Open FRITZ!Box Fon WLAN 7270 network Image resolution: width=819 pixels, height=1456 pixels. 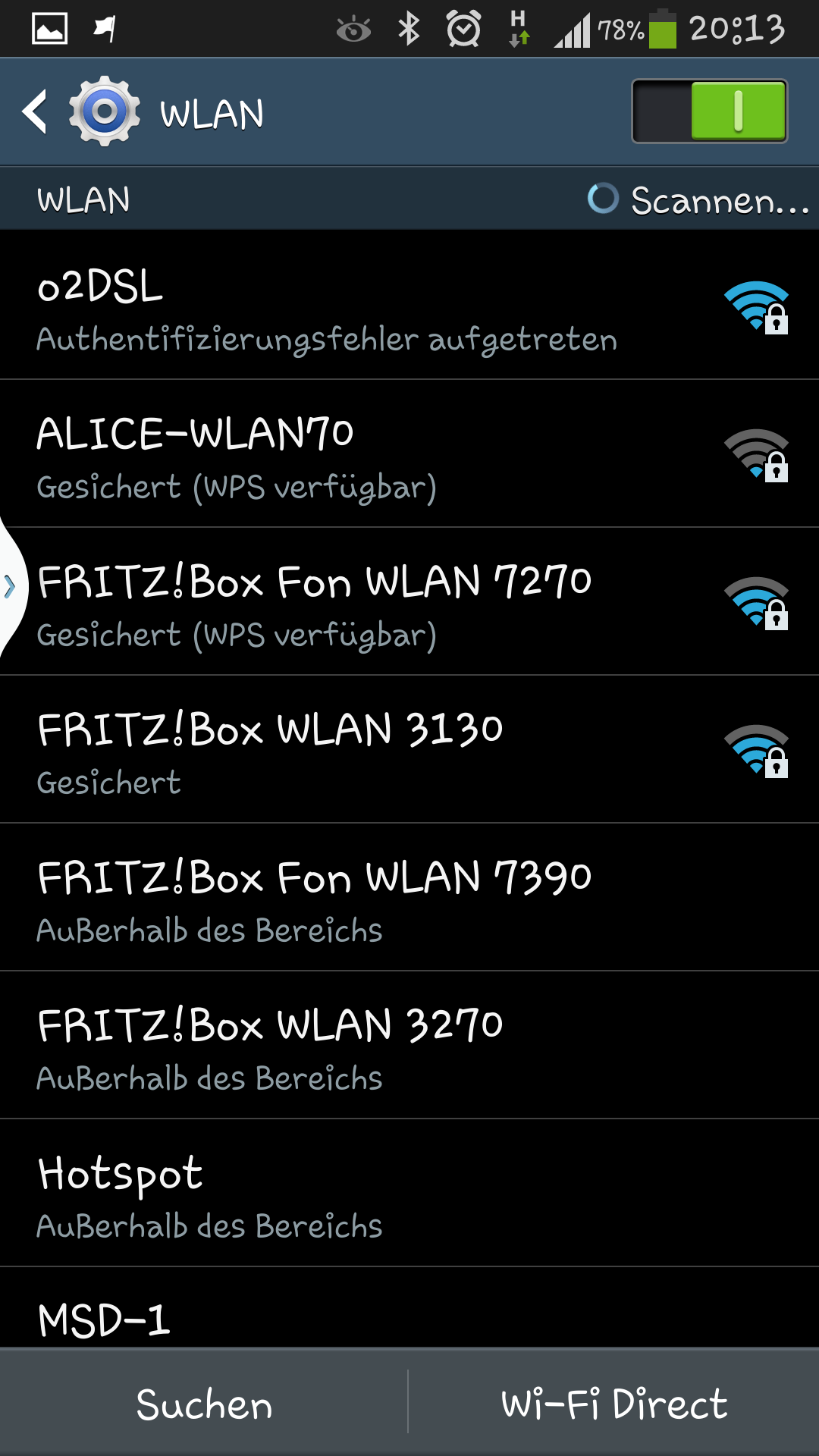tap(409, 601)
